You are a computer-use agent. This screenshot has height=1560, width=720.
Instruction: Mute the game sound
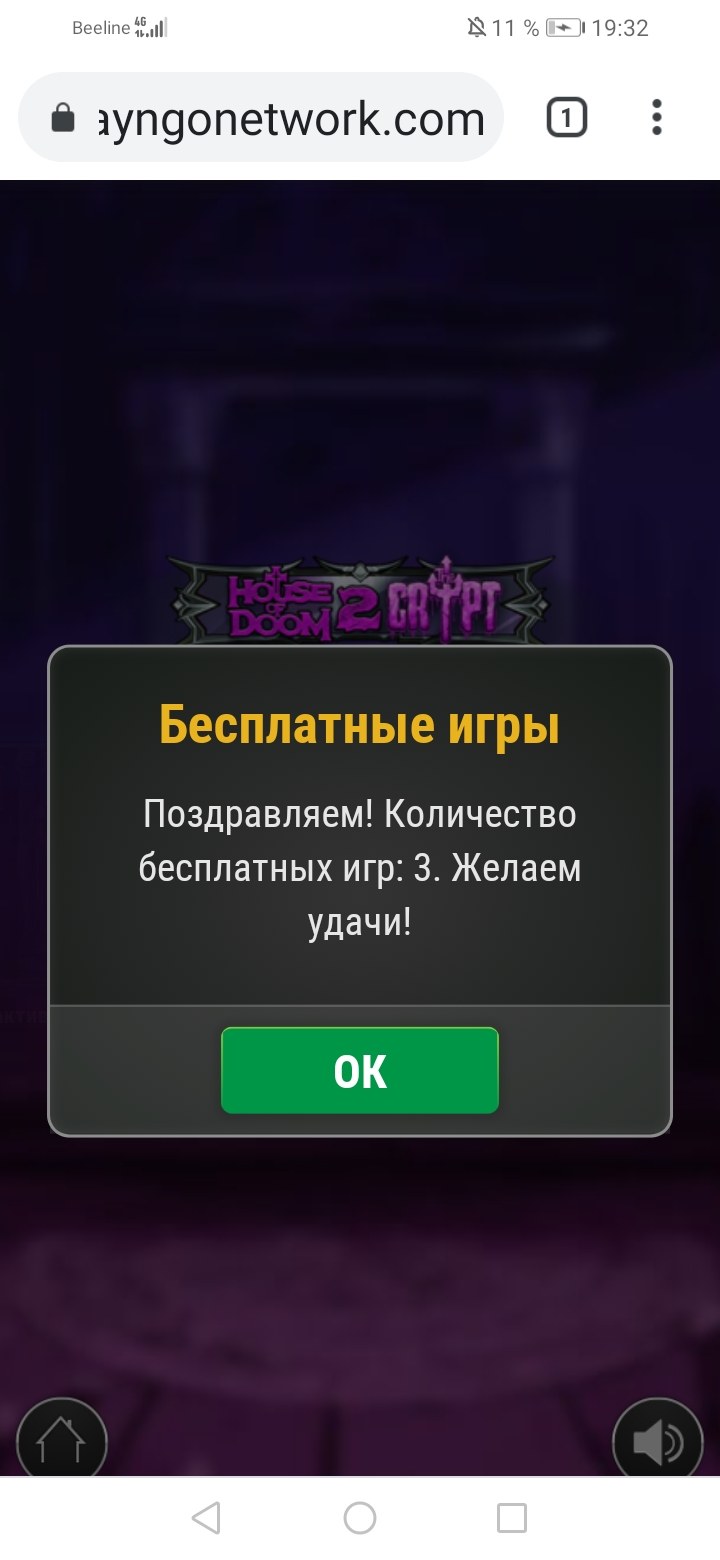[657, 1441]
